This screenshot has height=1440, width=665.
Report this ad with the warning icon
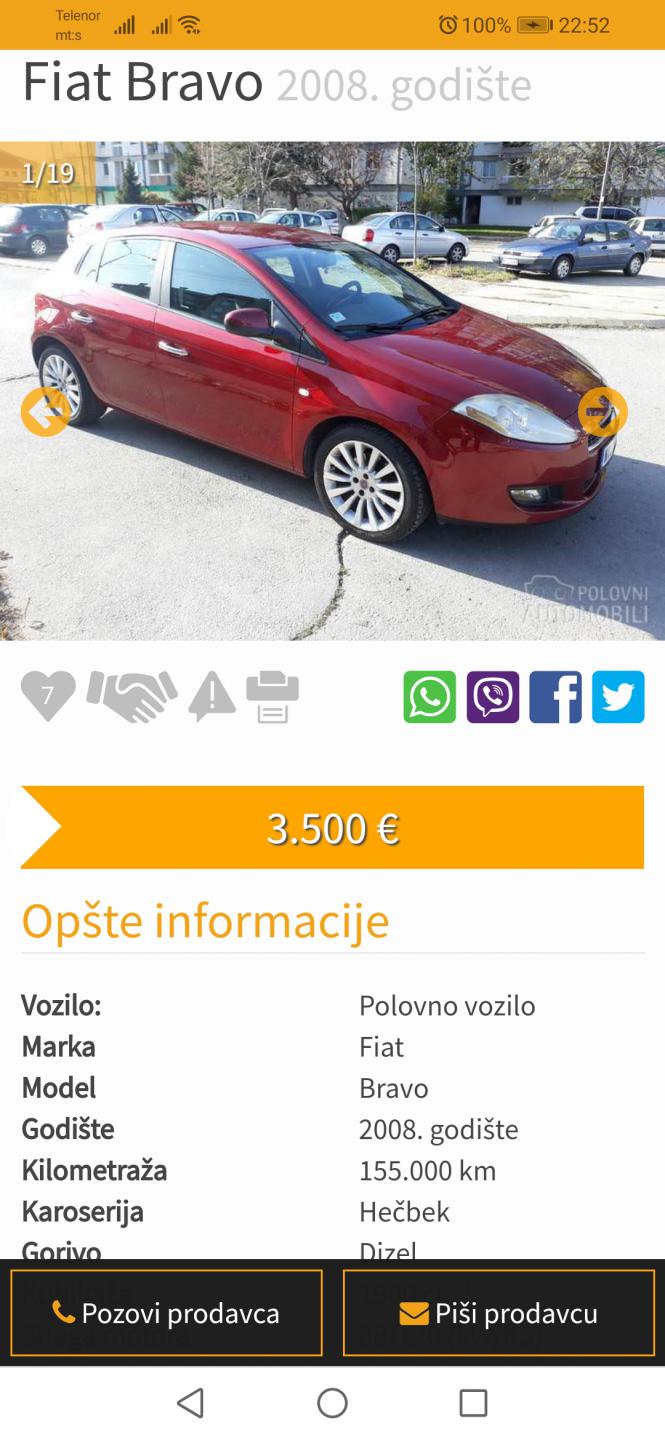pyautogui.click(x=212, y=696)
